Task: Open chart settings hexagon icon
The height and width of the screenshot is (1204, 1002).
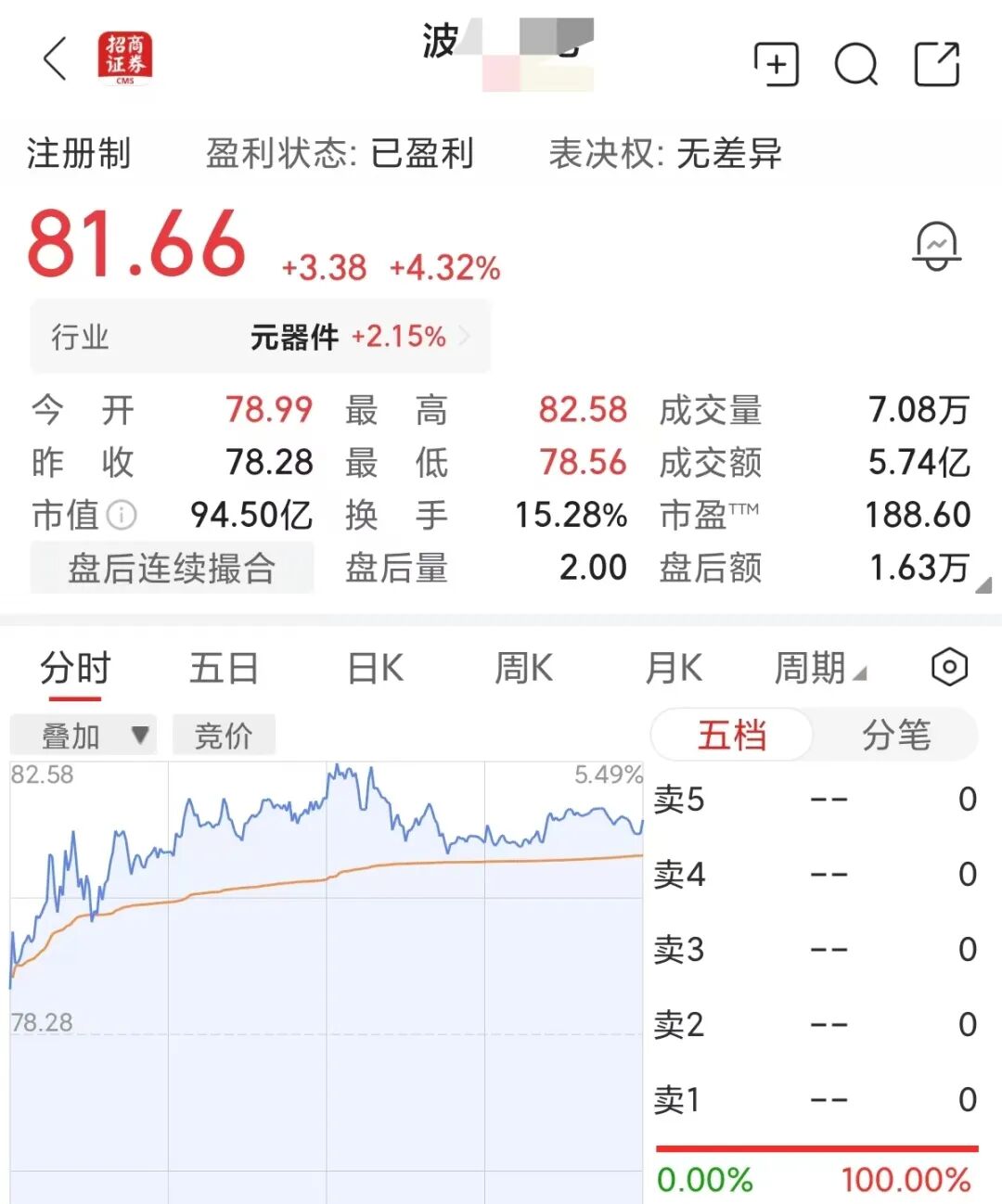Action: tap(949, 668)
